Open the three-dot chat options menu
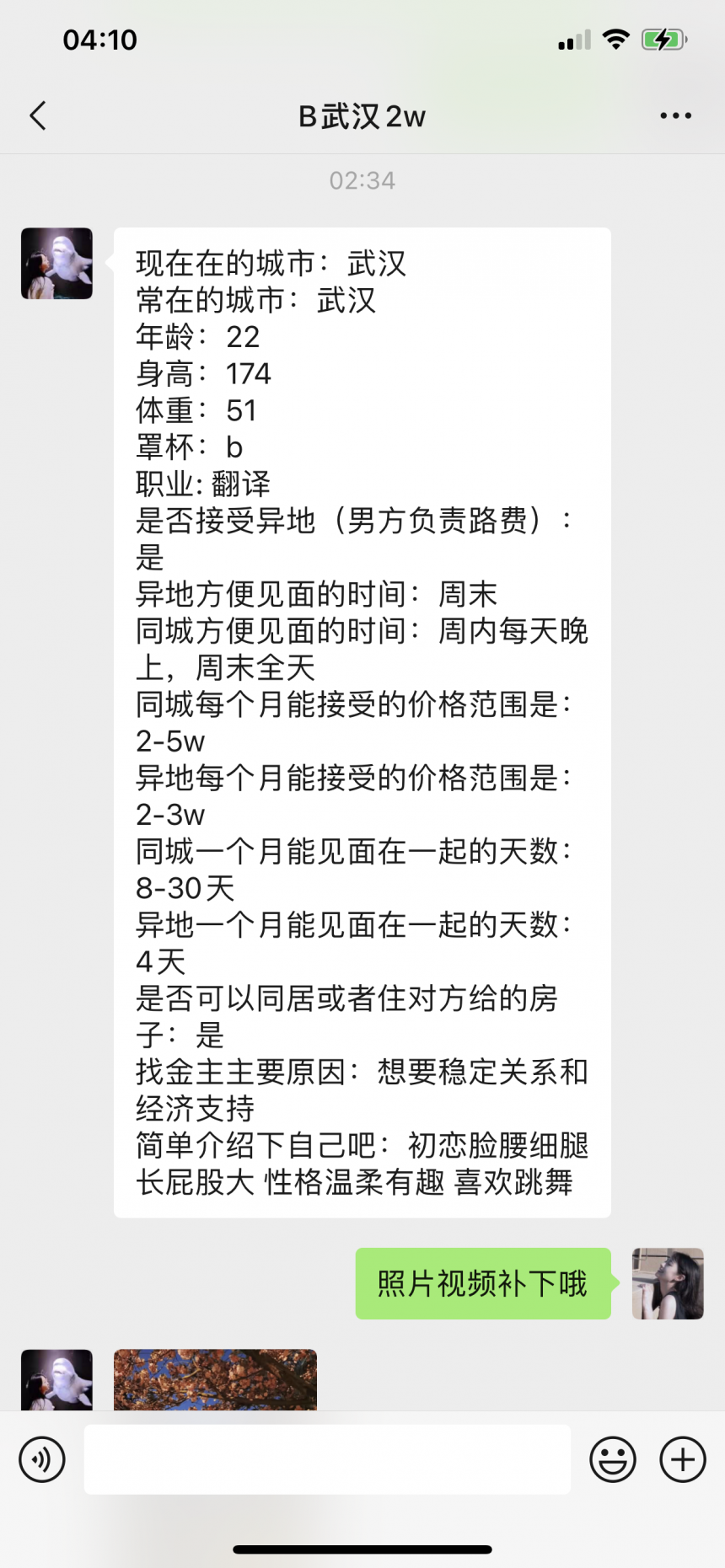This screenshot has height=1568, width=725. (675, 116)
